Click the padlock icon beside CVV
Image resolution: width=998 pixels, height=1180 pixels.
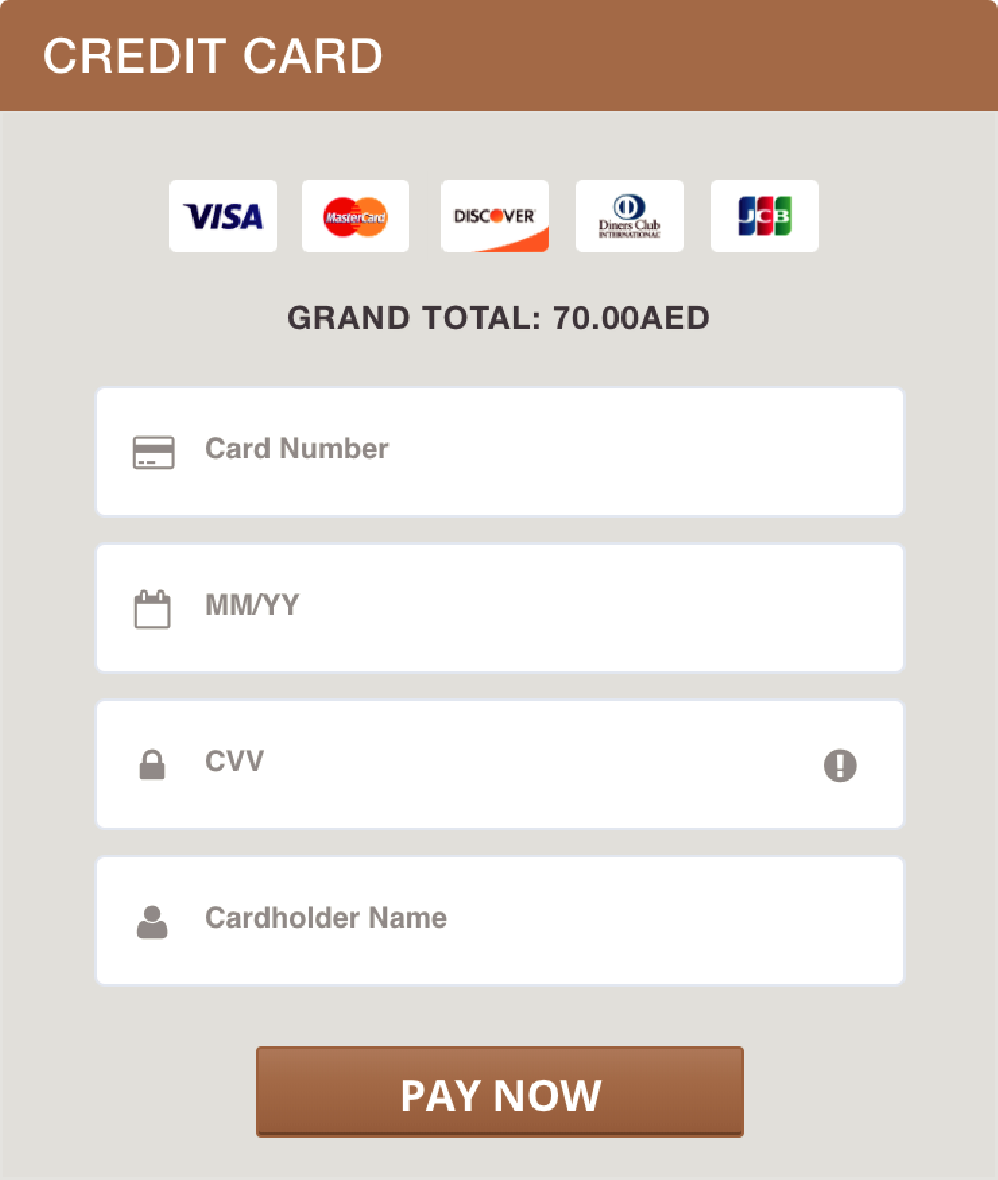click(152, 764)
